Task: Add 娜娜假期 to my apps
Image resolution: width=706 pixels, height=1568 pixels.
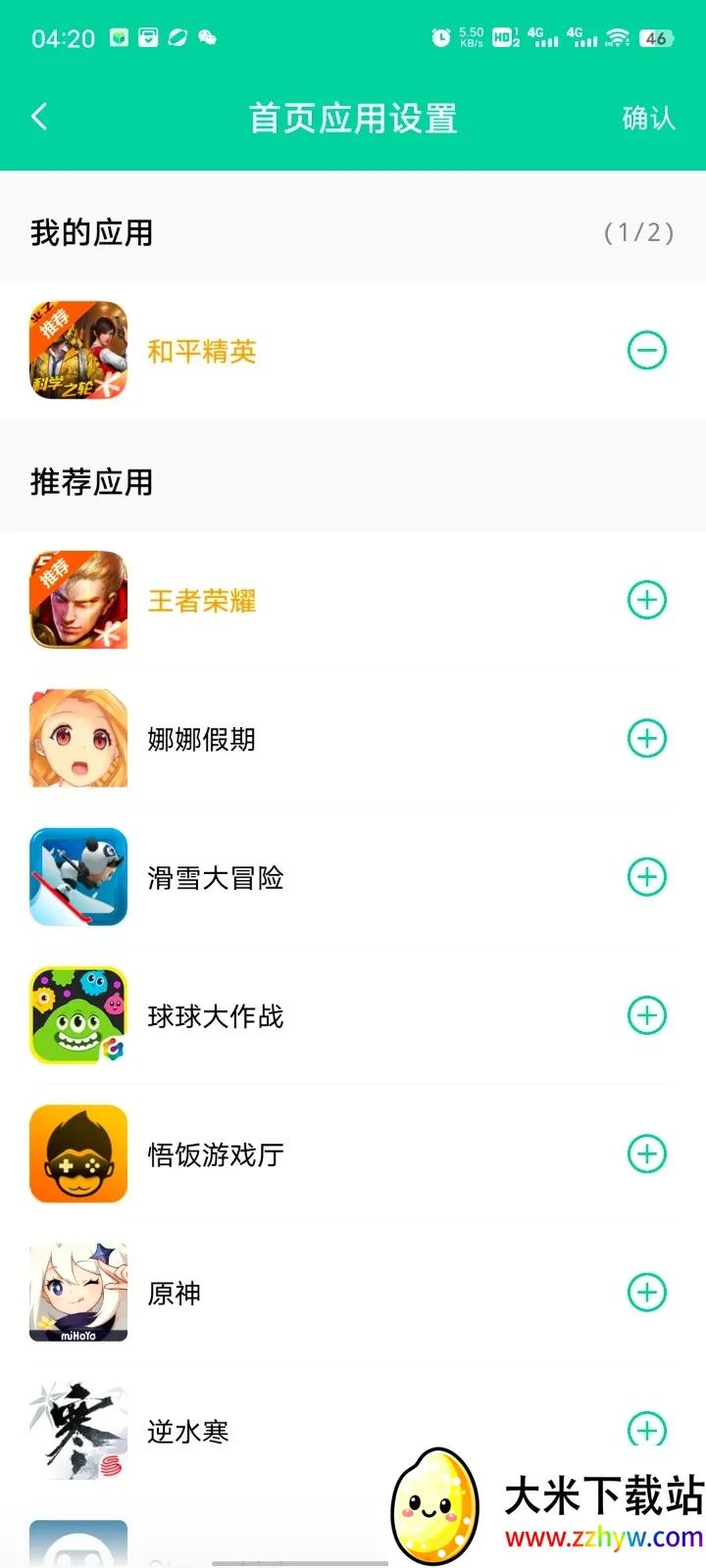Action: 646,738
